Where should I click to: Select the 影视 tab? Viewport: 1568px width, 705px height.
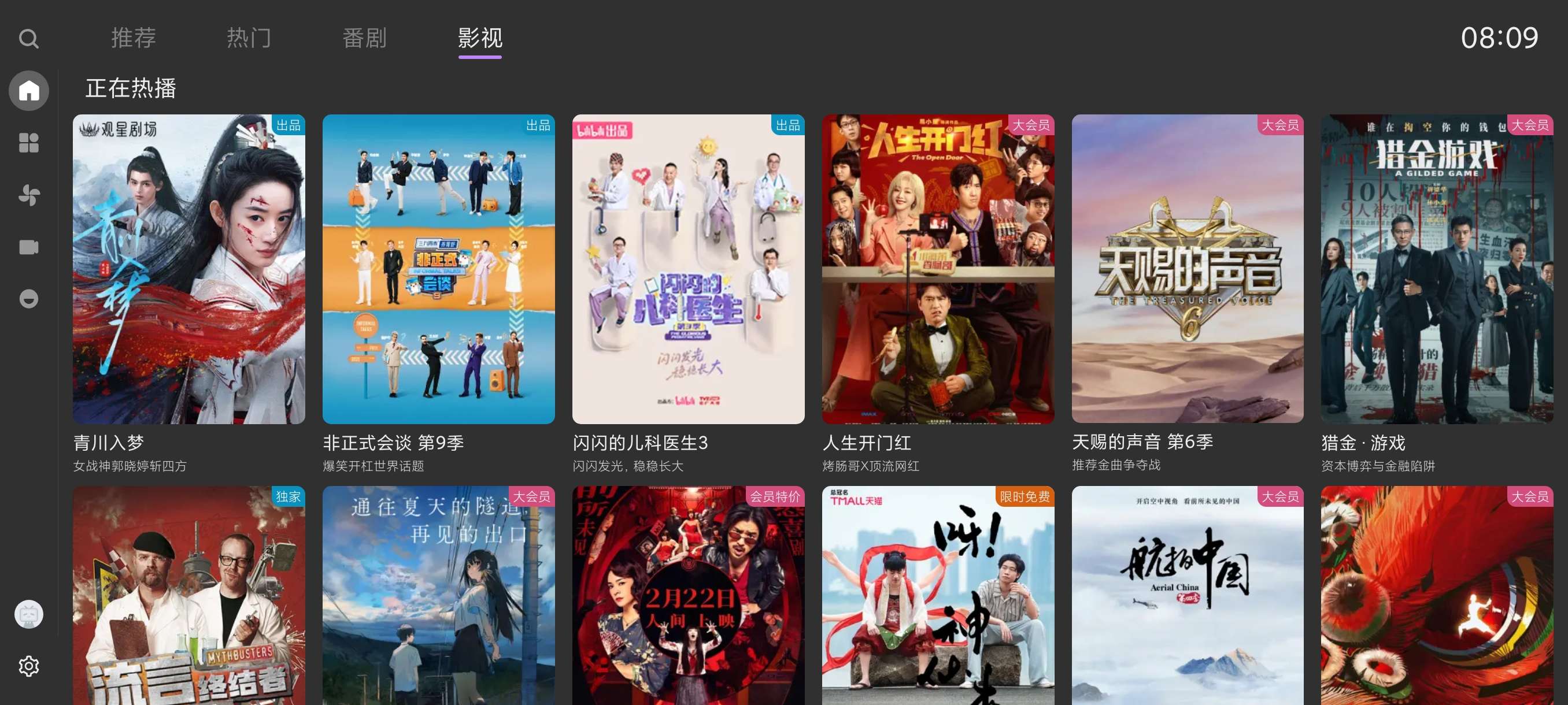click(x=480, y=38)
